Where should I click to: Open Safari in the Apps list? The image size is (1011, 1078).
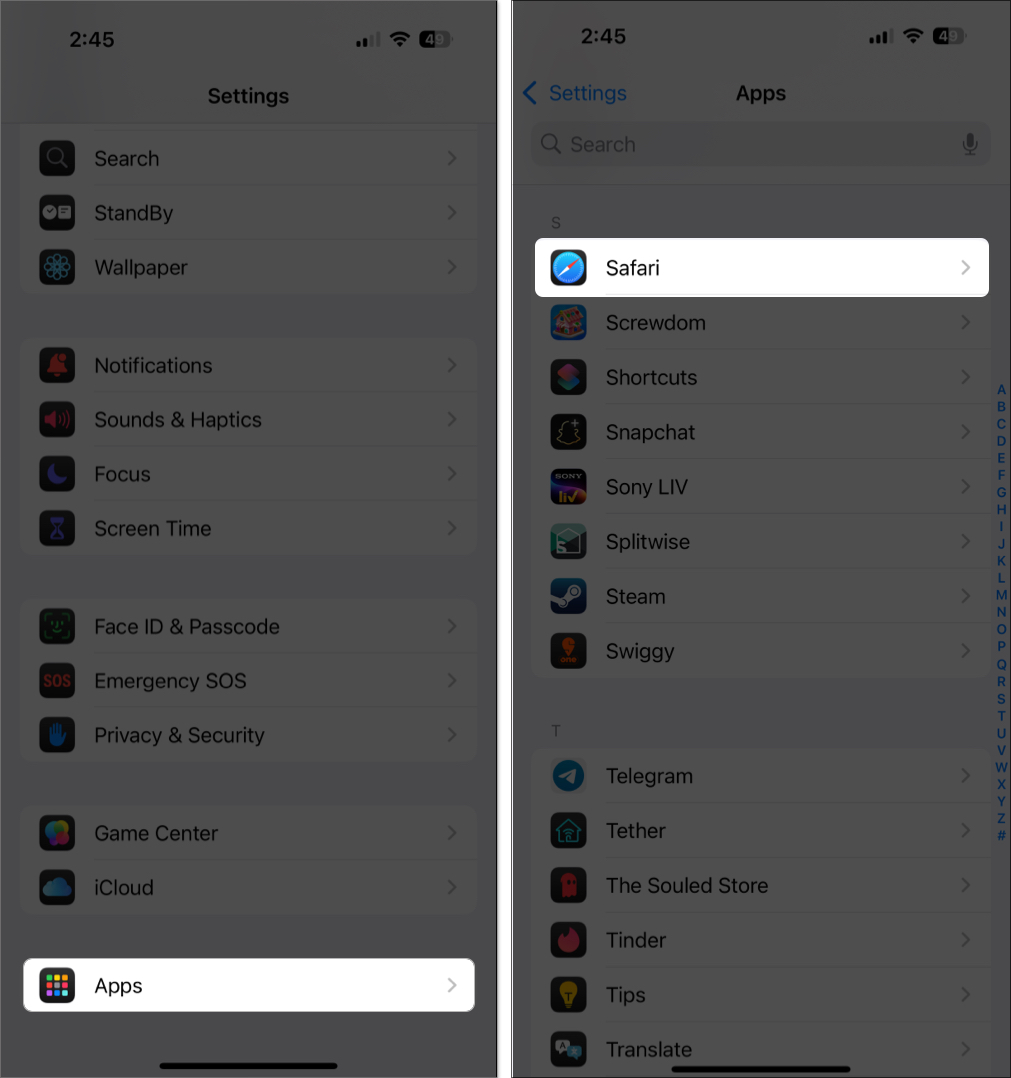(x=761, y=268)
